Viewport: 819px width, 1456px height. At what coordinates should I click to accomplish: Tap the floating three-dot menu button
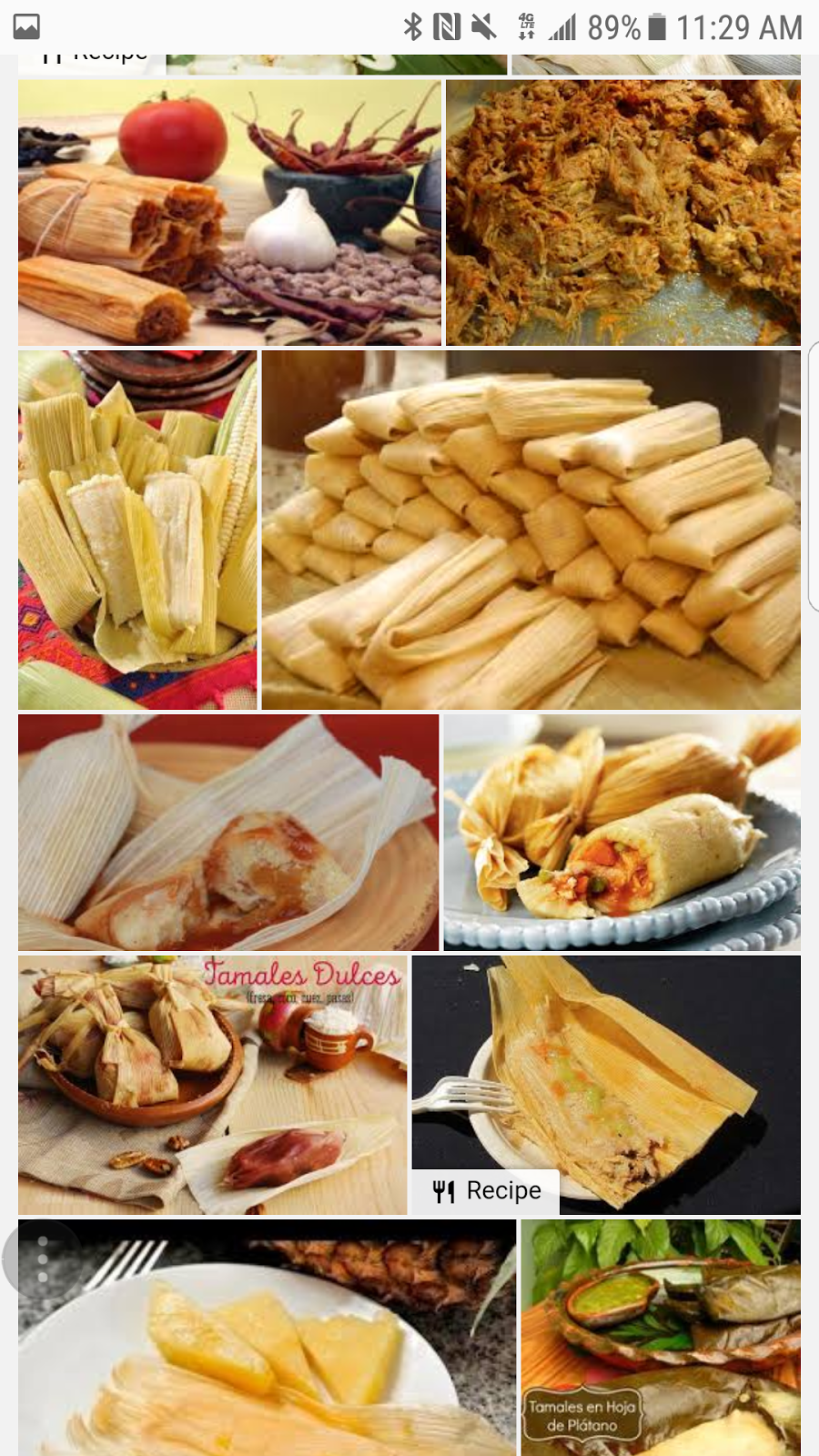point(42,1259)
